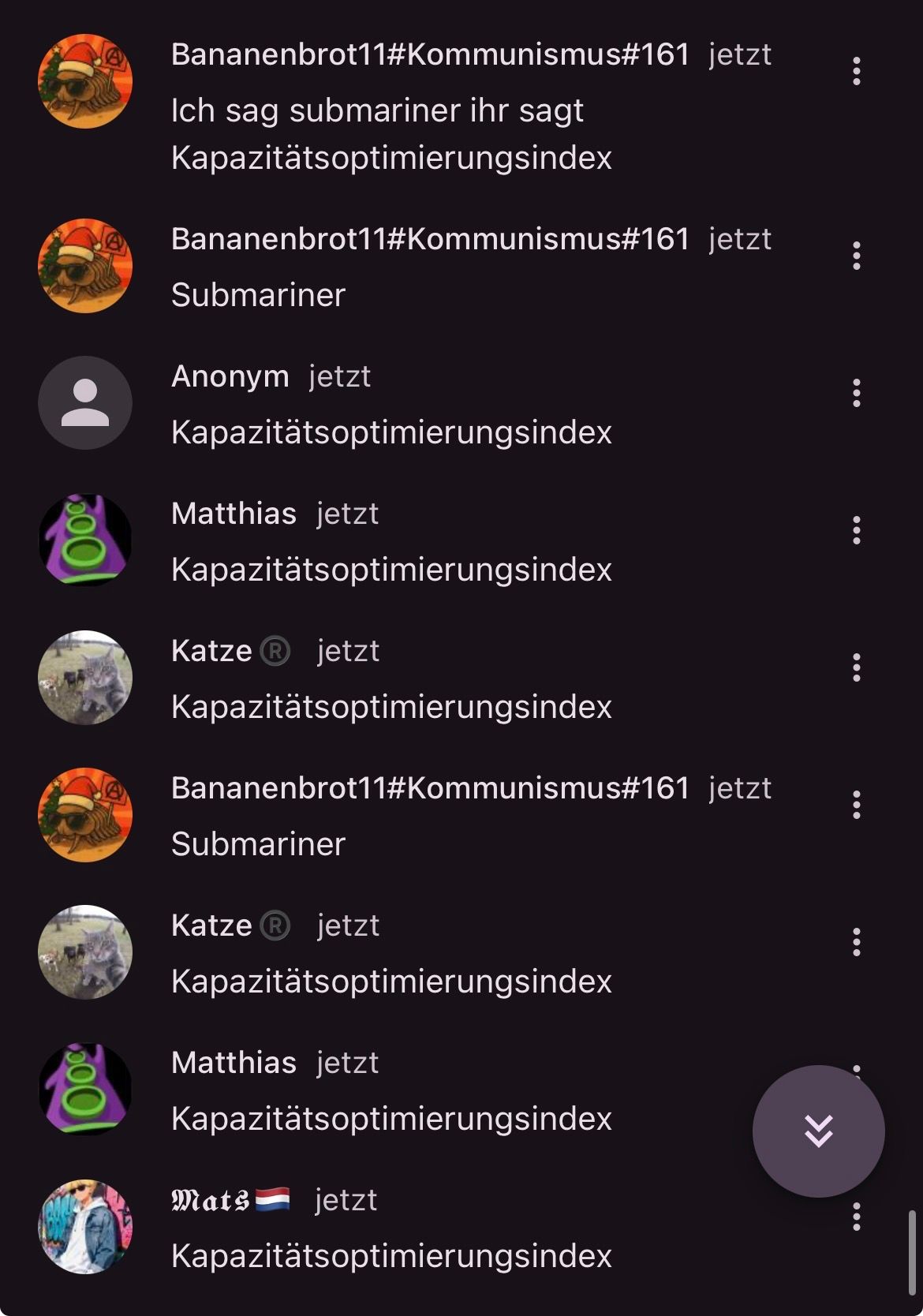Tap the Anonym profile avatar
This screenshot has width=923, height=1316.
point(85,402)
